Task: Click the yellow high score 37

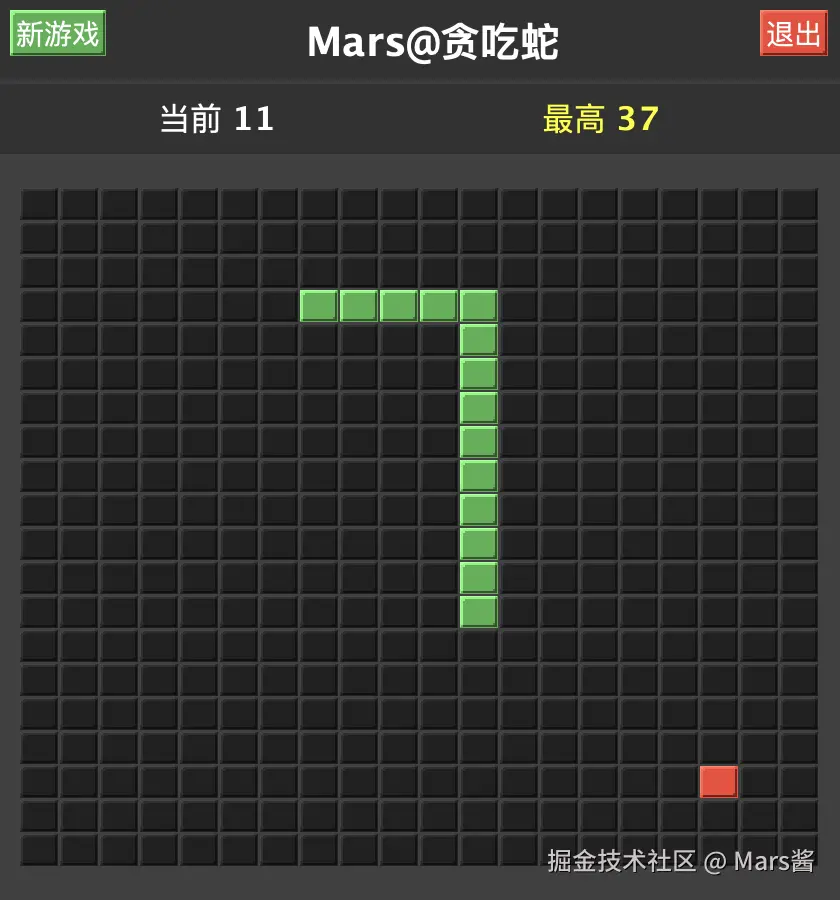Action: [637, 119]
